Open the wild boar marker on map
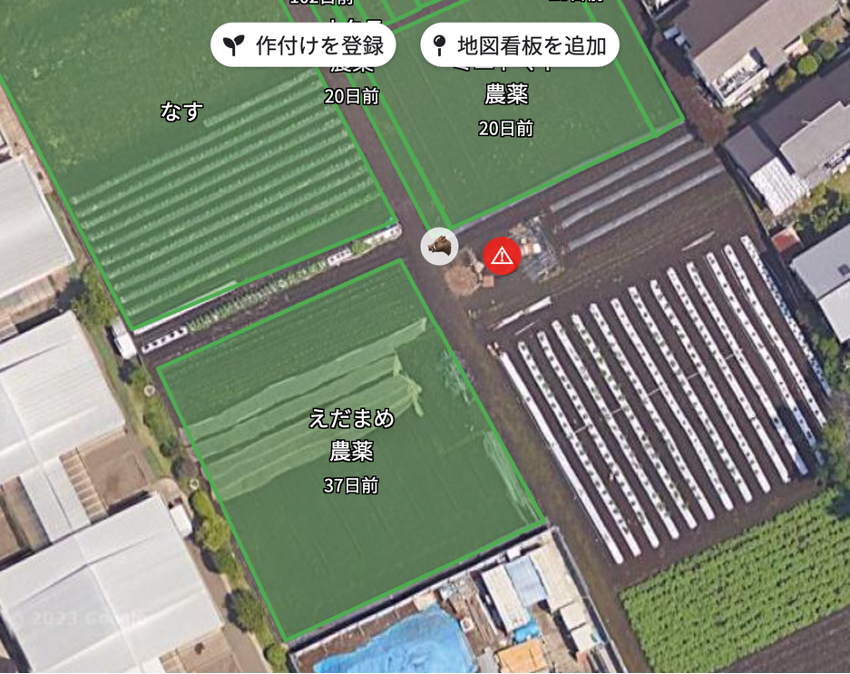850x674 pixels. pyautogui.click(x=439, y=245)
